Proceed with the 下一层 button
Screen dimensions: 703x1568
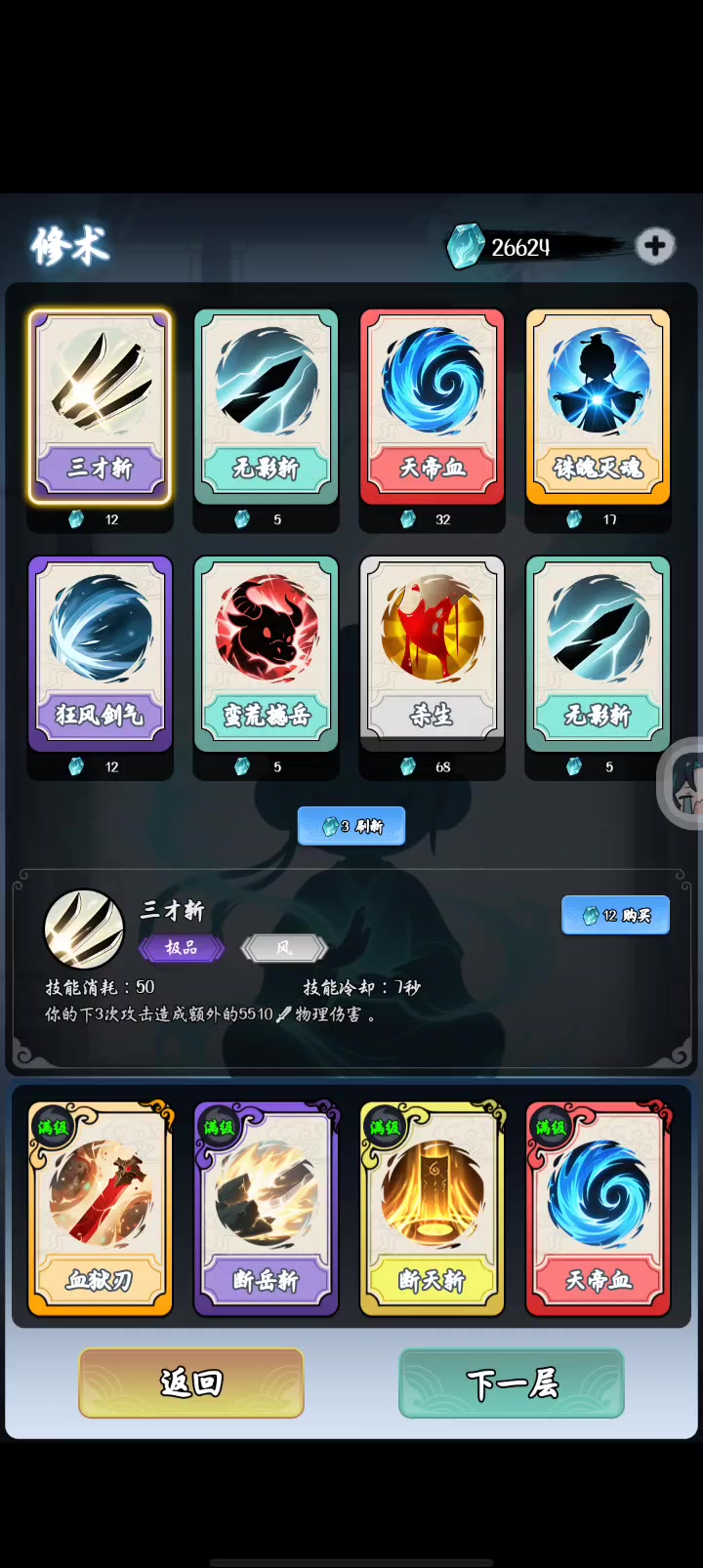pyautogui.click(x=511, y=1382)
